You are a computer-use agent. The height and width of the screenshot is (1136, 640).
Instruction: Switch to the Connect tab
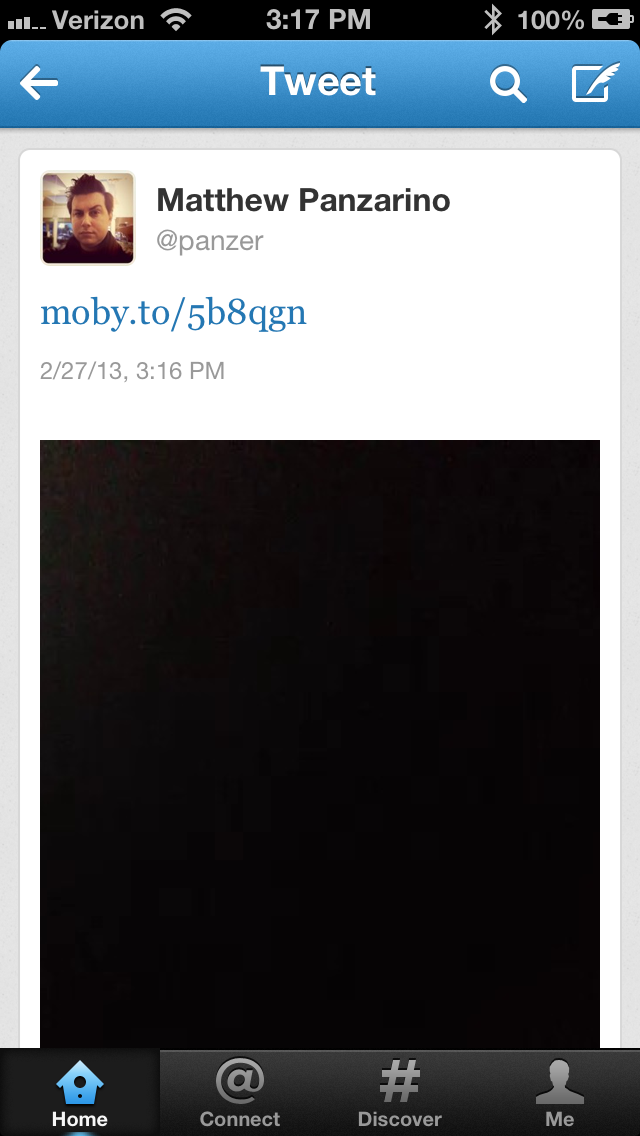click(x=240, y=1093)
